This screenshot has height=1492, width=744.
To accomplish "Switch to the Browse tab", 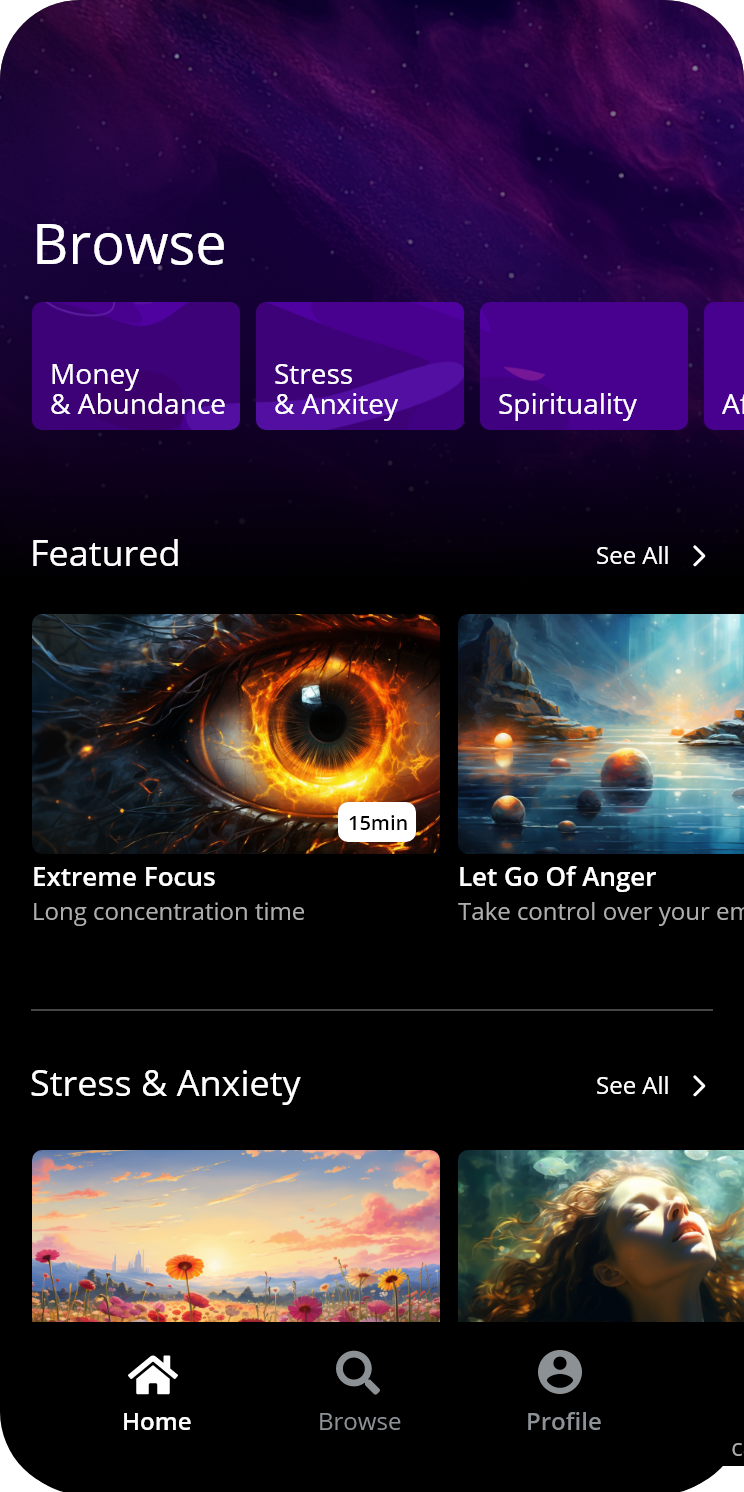I will (x=359, y=1394).
